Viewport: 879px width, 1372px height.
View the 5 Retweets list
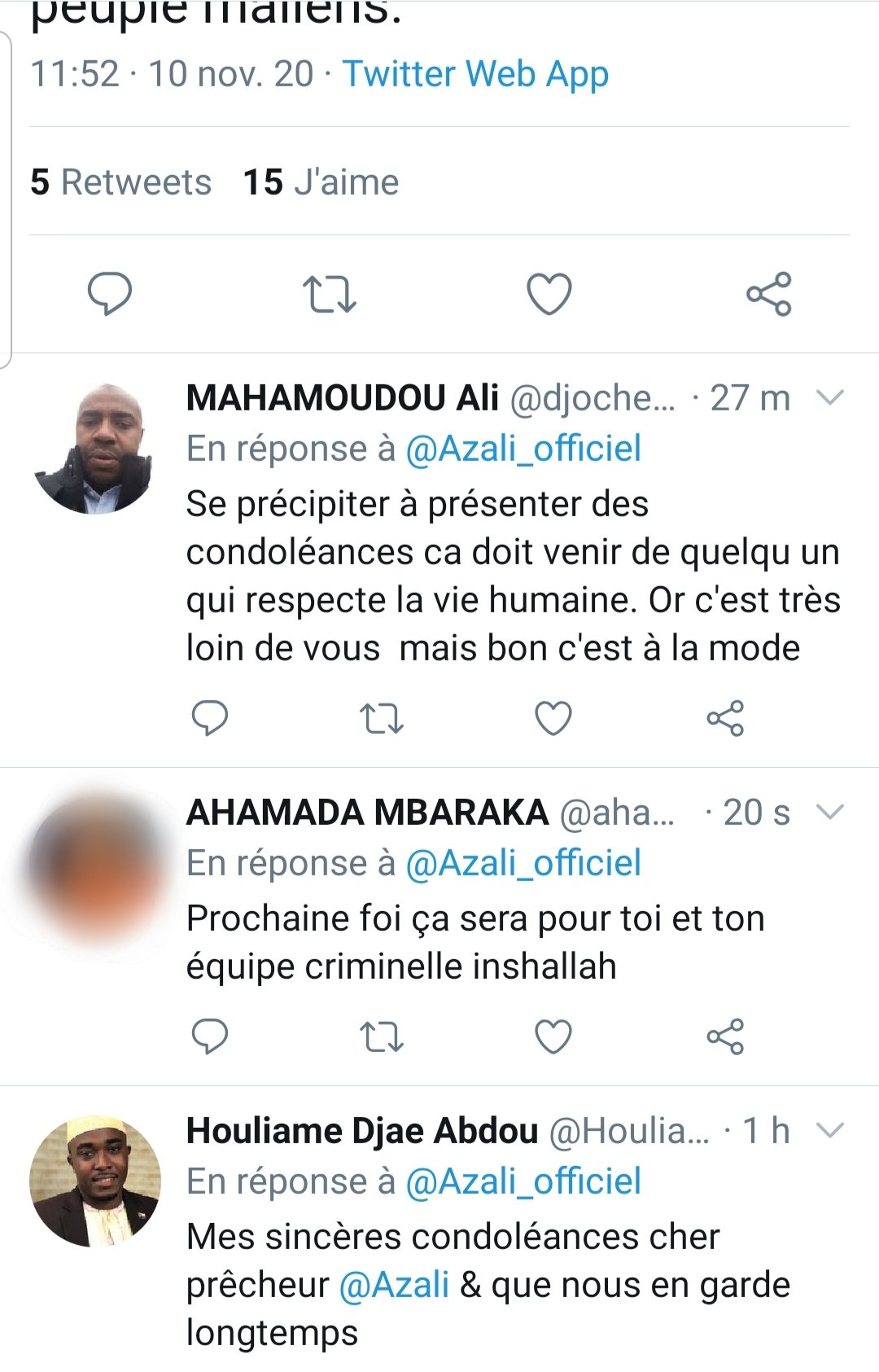pos(120,182)
